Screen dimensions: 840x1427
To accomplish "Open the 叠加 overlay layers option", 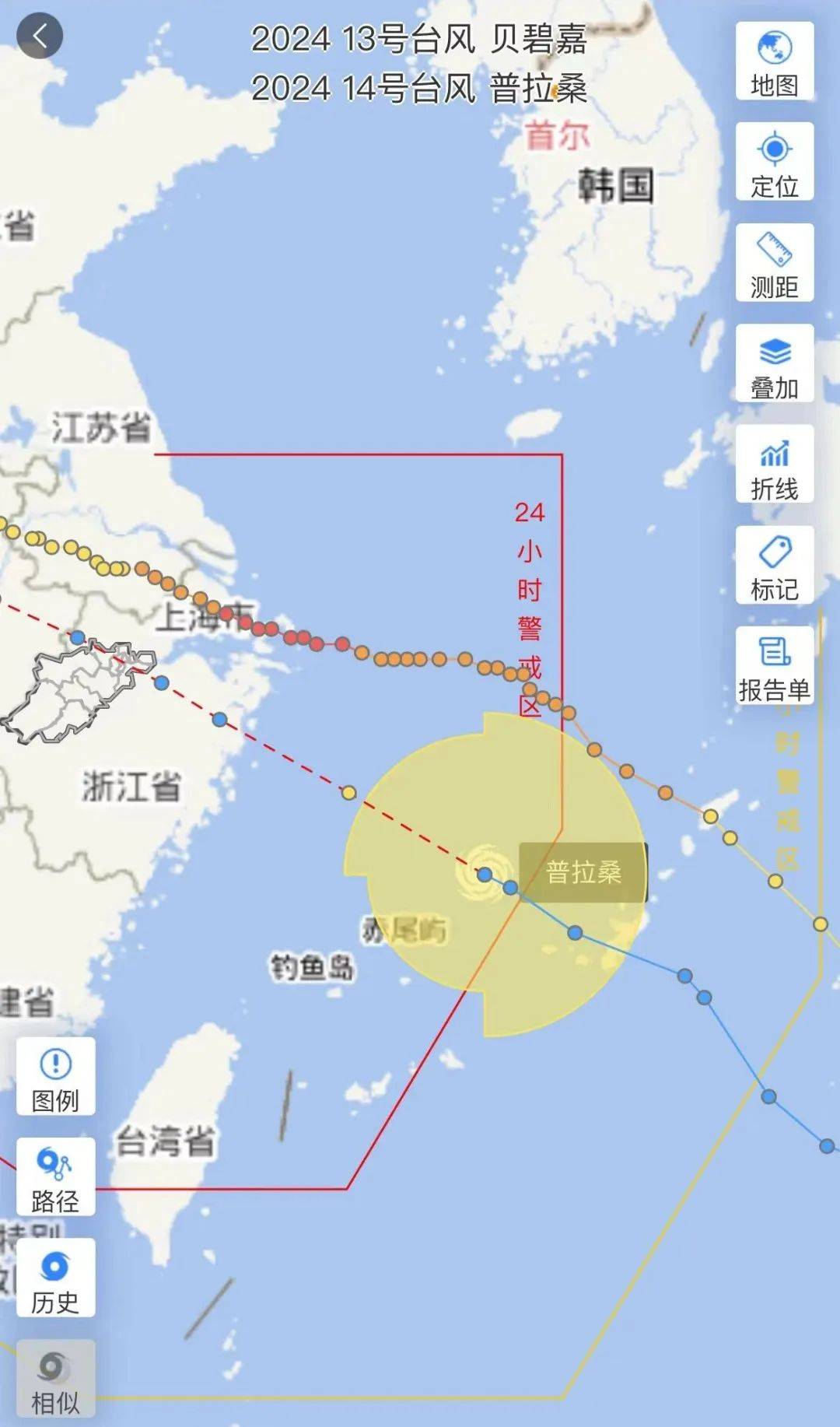I will coord(775,363).
